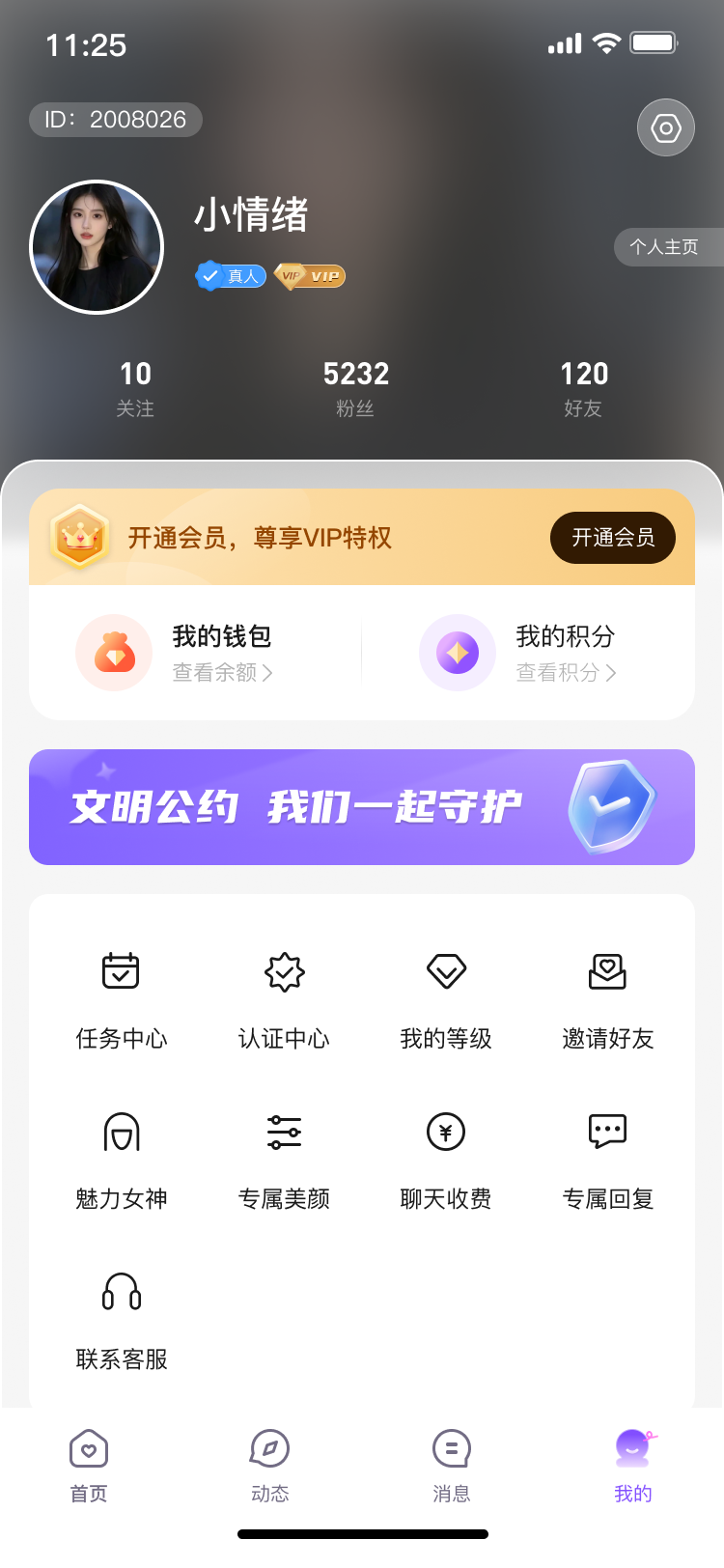The height and width of the screenshot is (1568, 724).
Task: Contact support via 联系客服
Action: click(x=122, y=1317)
